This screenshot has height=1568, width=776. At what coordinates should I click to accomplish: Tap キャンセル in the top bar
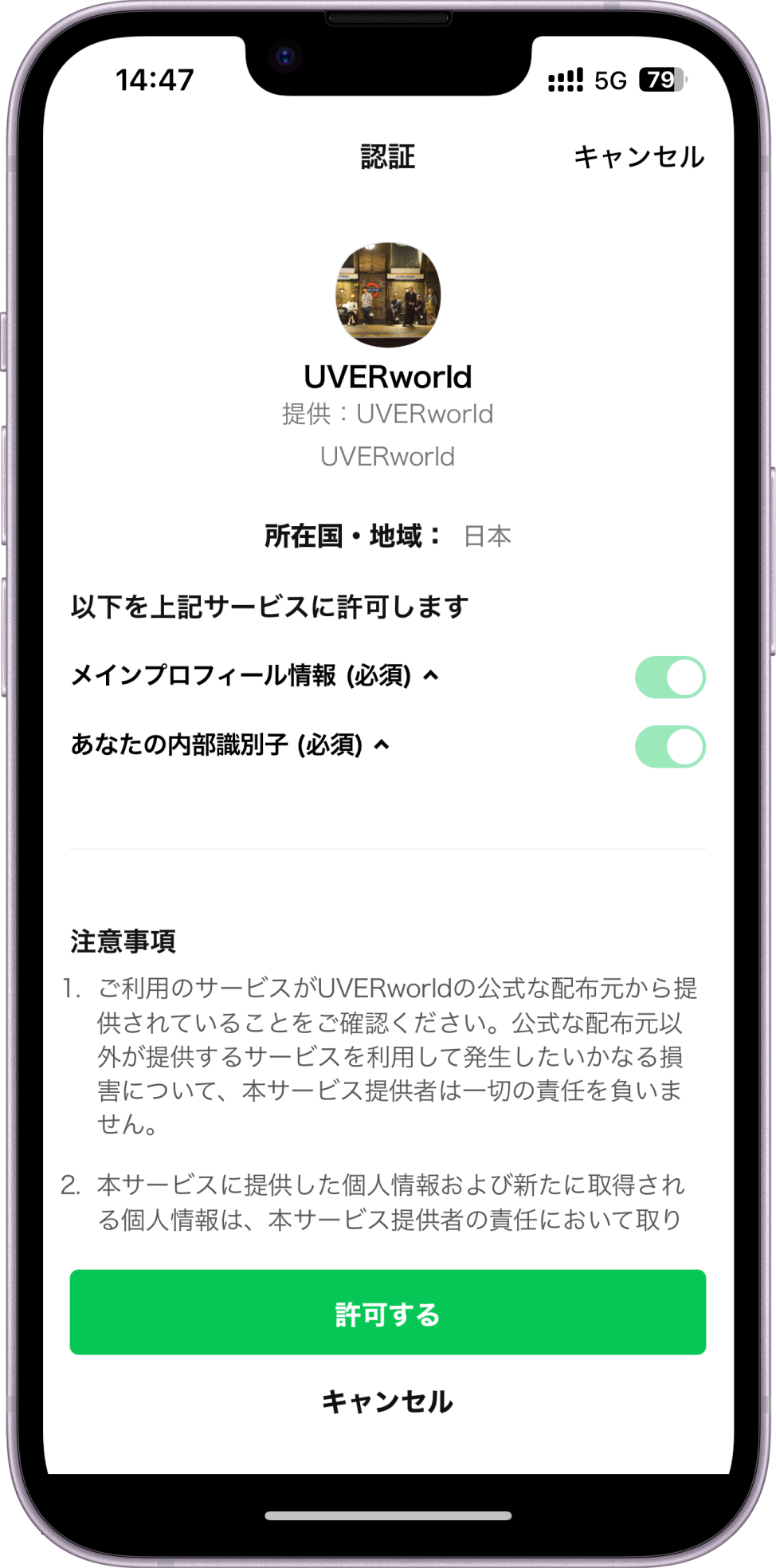639,157
